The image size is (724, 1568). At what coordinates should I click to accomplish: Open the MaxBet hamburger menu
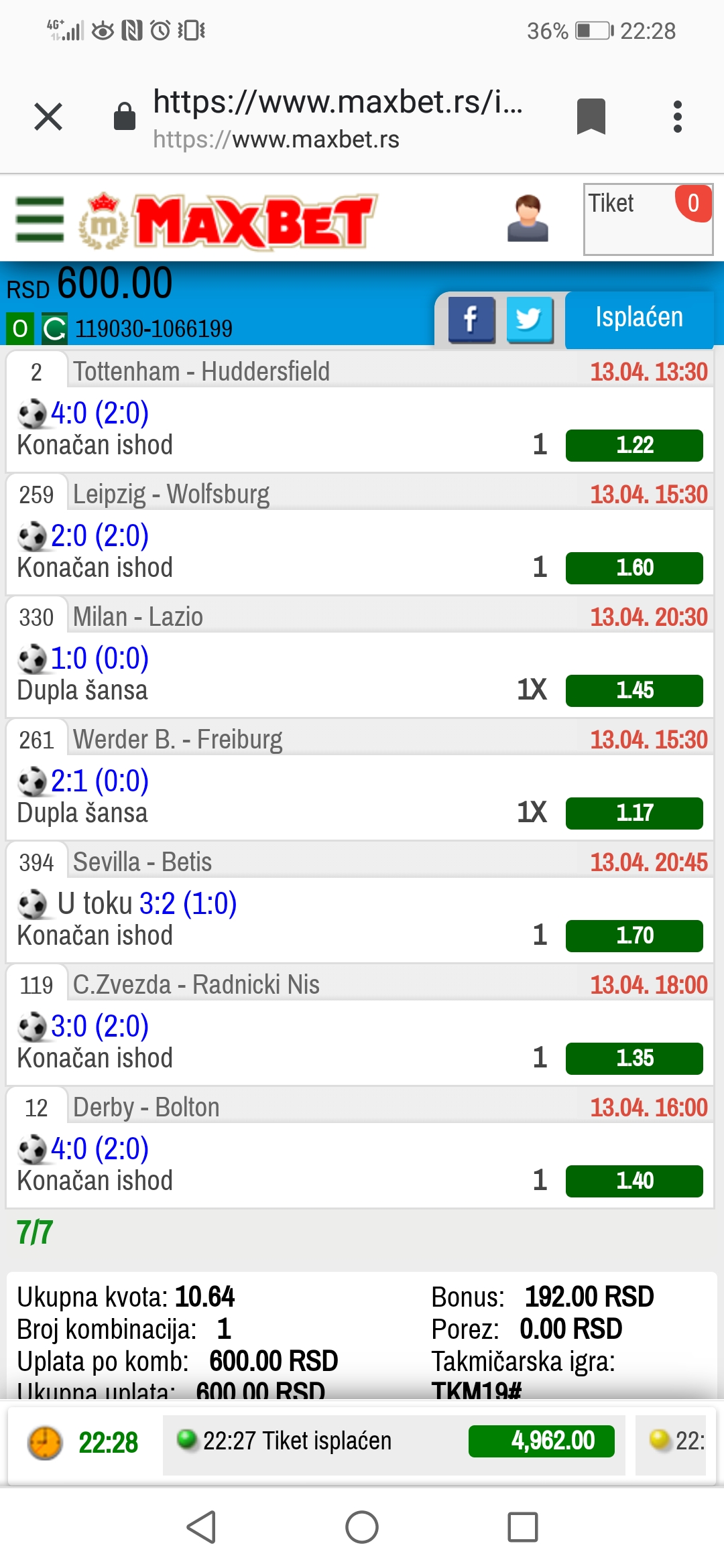click(40, 219)
